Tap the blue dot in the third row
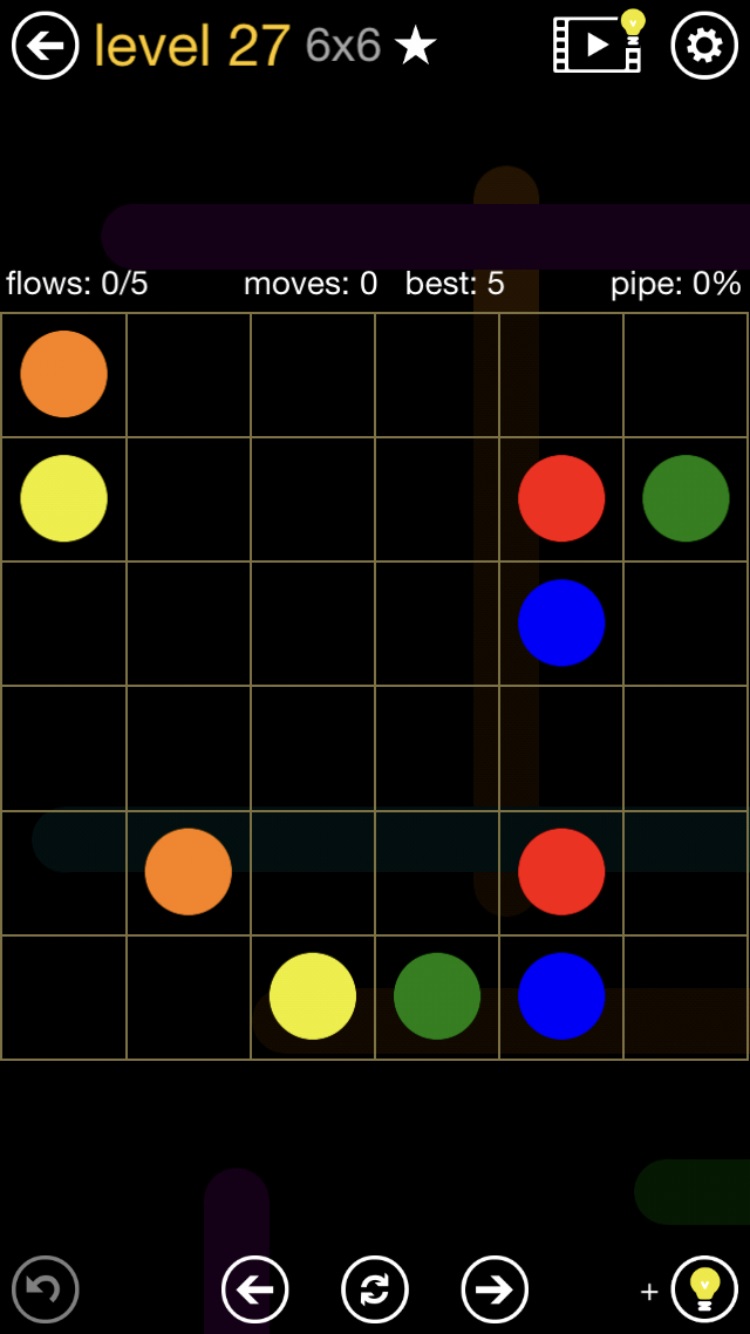Screen dimensions: 750x1334 (x=561, y=622)
